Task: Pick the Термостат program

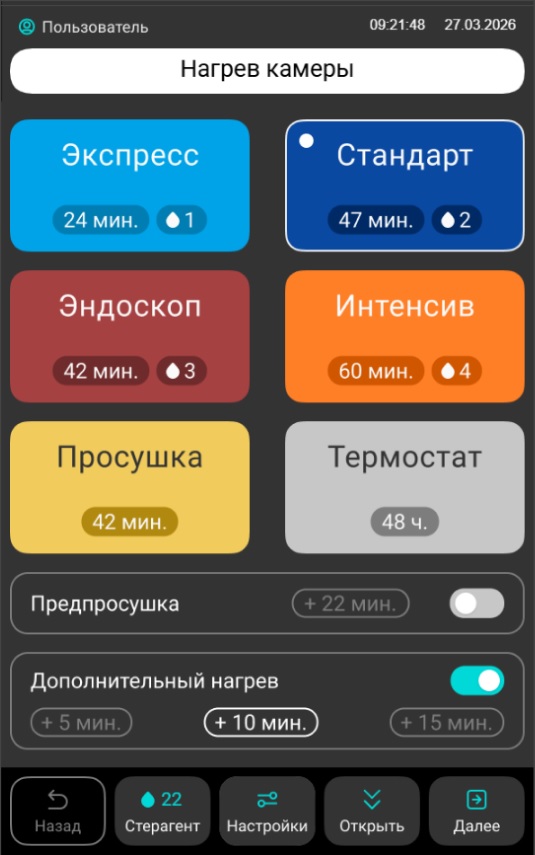Action: click(x=405, y=487)
